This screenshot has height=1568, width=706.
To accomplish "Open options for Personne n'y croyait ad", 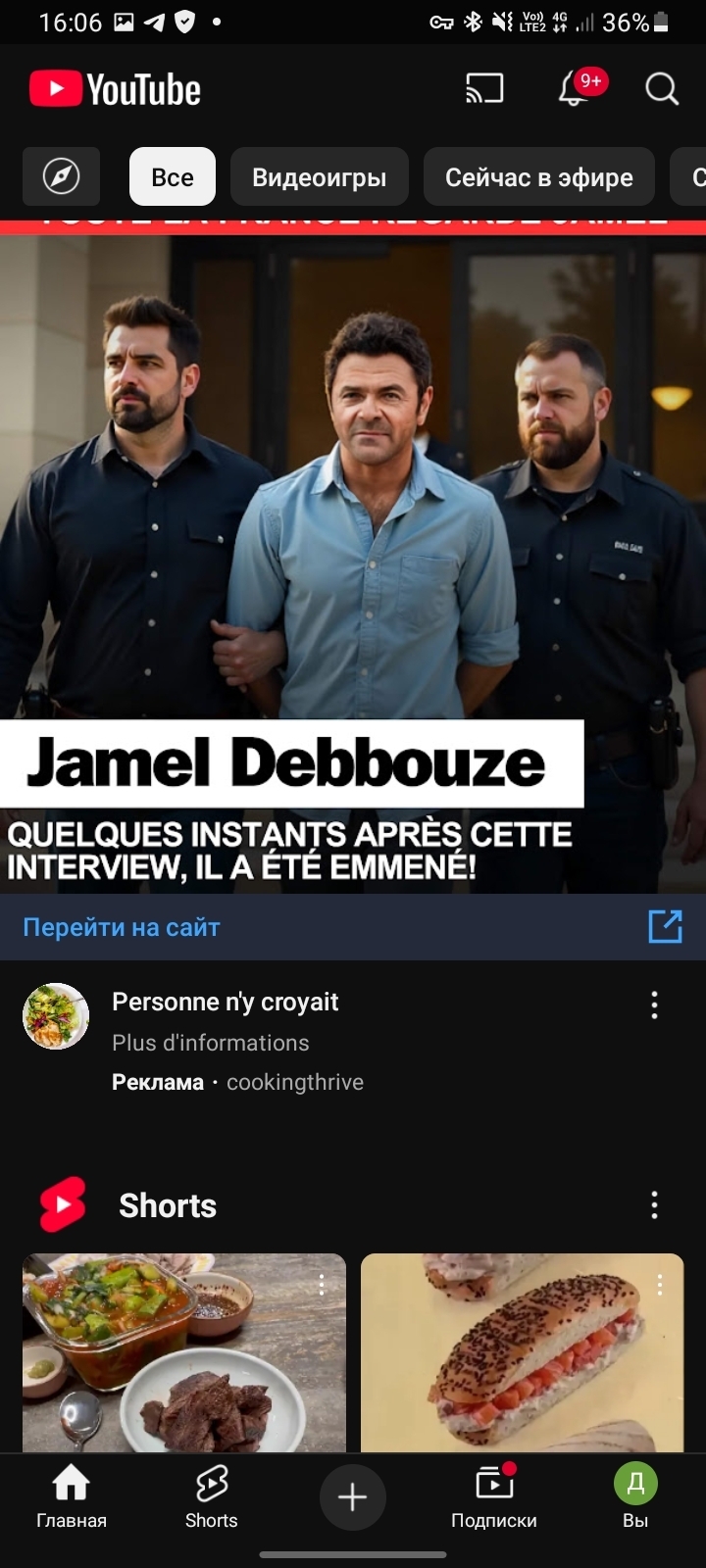I will pyautogui.click(x=654, y=1004).
